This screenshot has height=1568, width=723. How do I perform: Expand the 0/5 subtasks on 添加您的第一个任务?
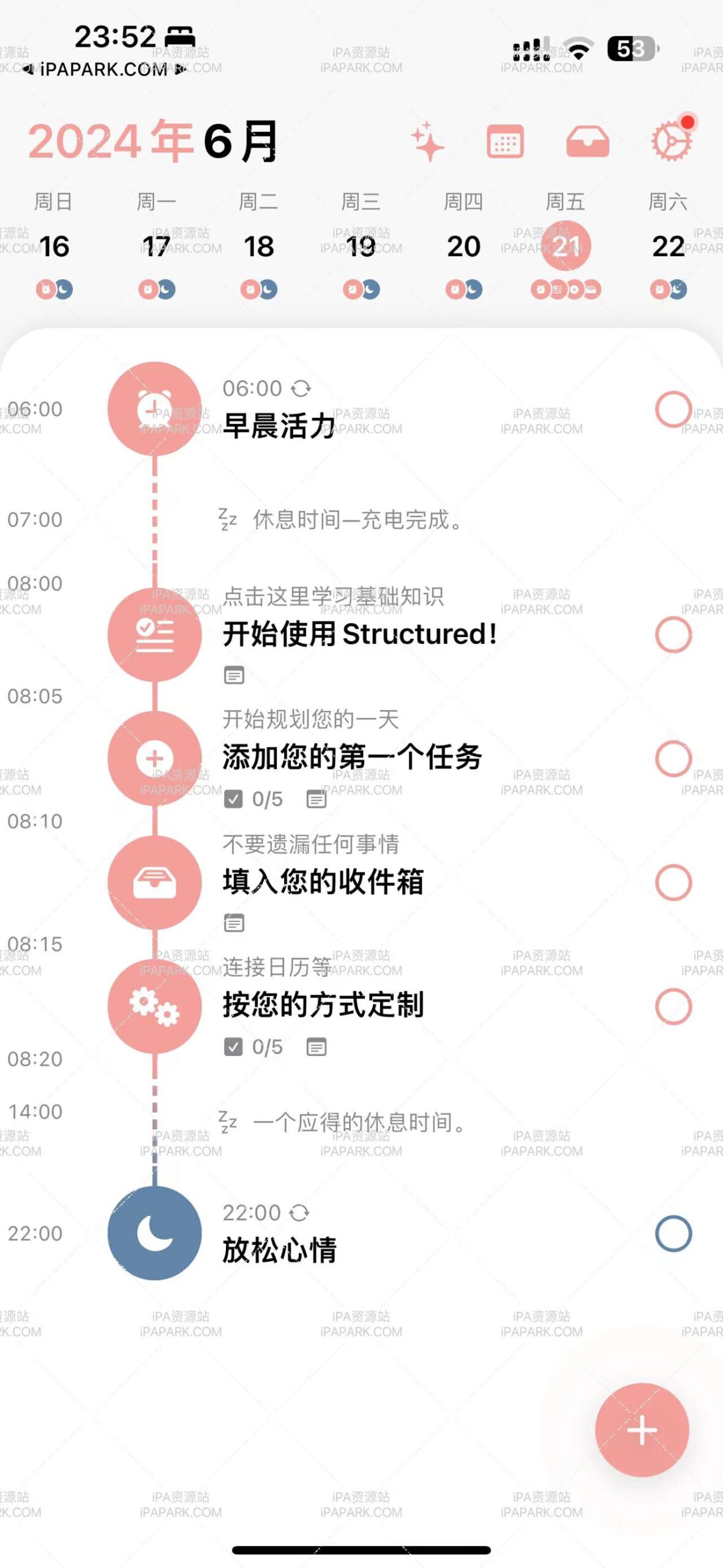253,797
